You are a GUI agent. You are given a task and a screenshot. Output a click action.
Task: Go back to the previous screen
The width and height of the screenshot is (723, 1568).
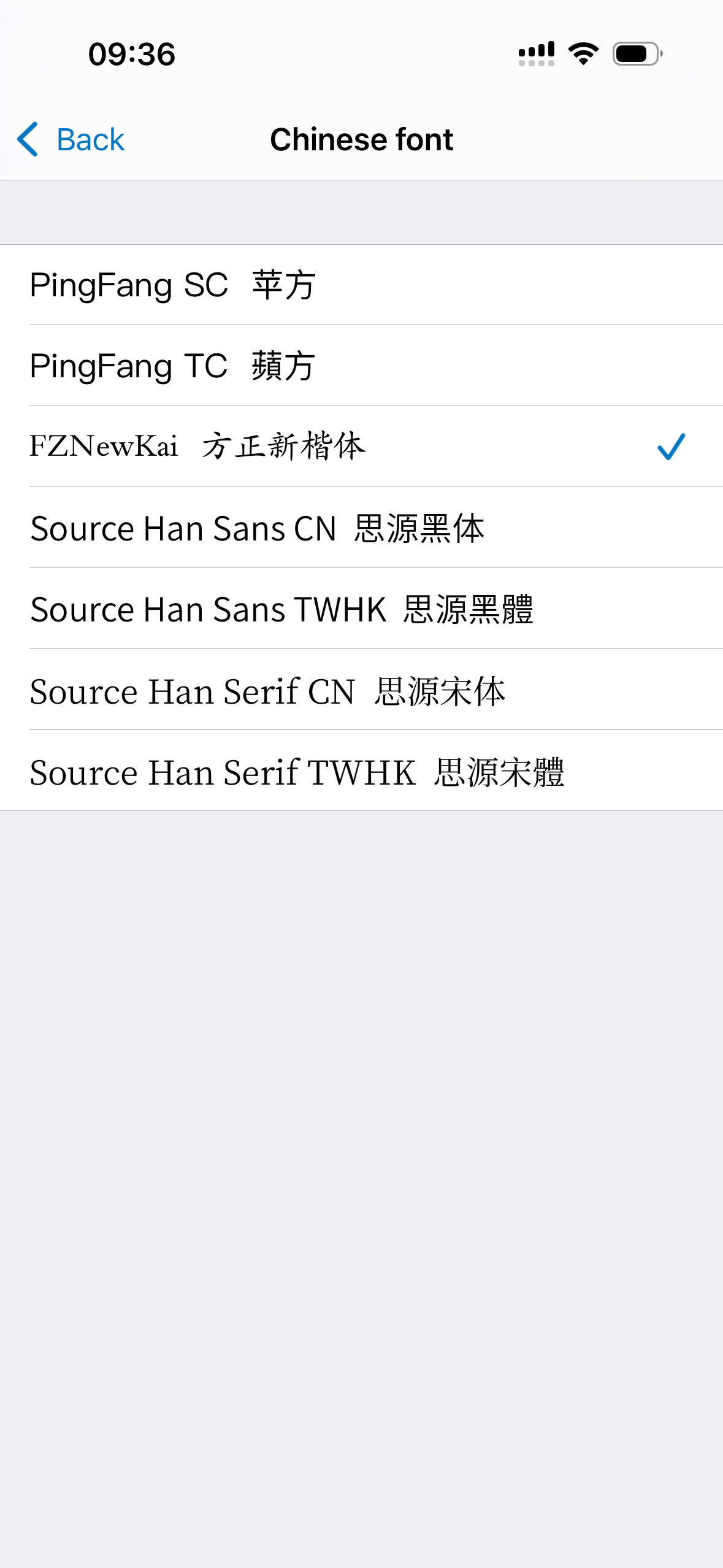[71, 140]
